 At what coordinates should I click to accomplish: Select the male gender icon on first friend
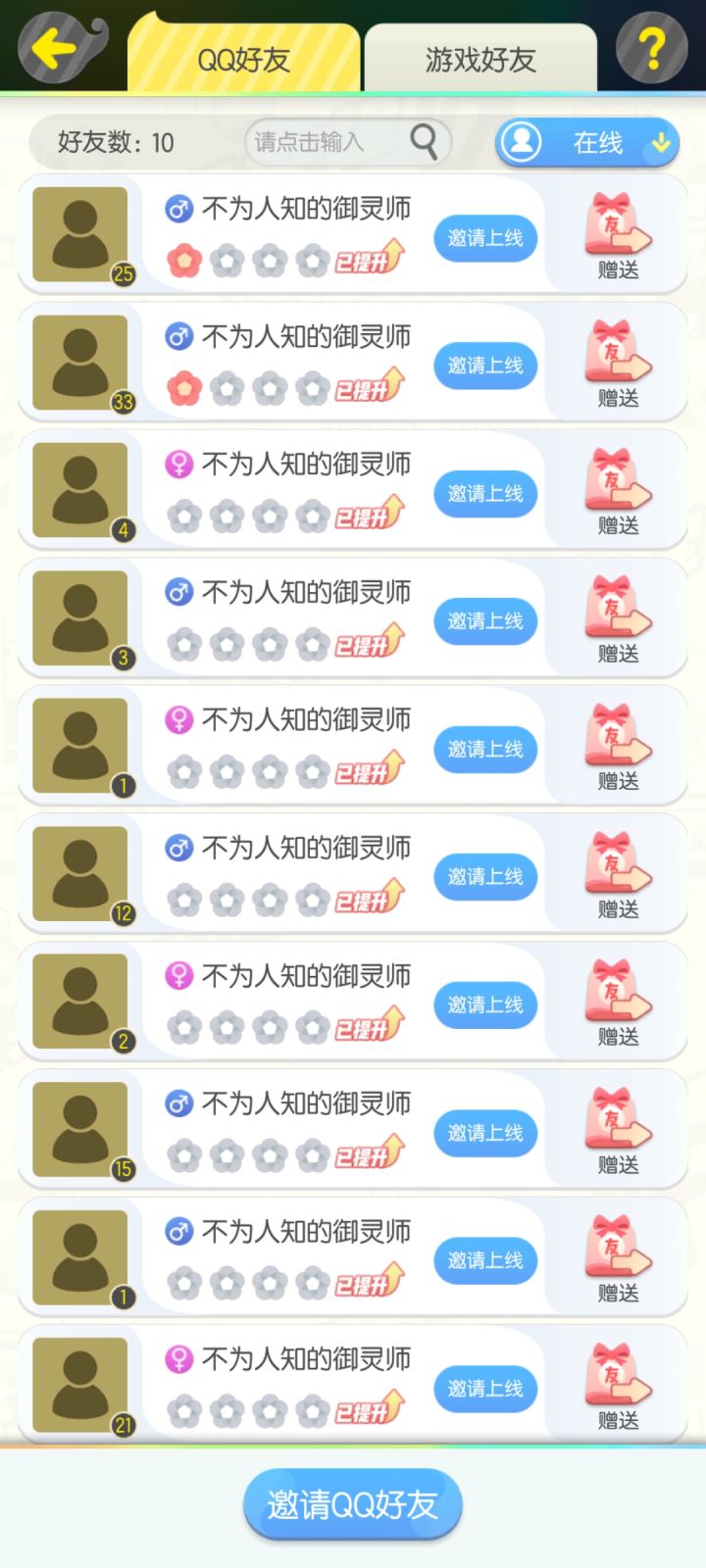point(178,208)
